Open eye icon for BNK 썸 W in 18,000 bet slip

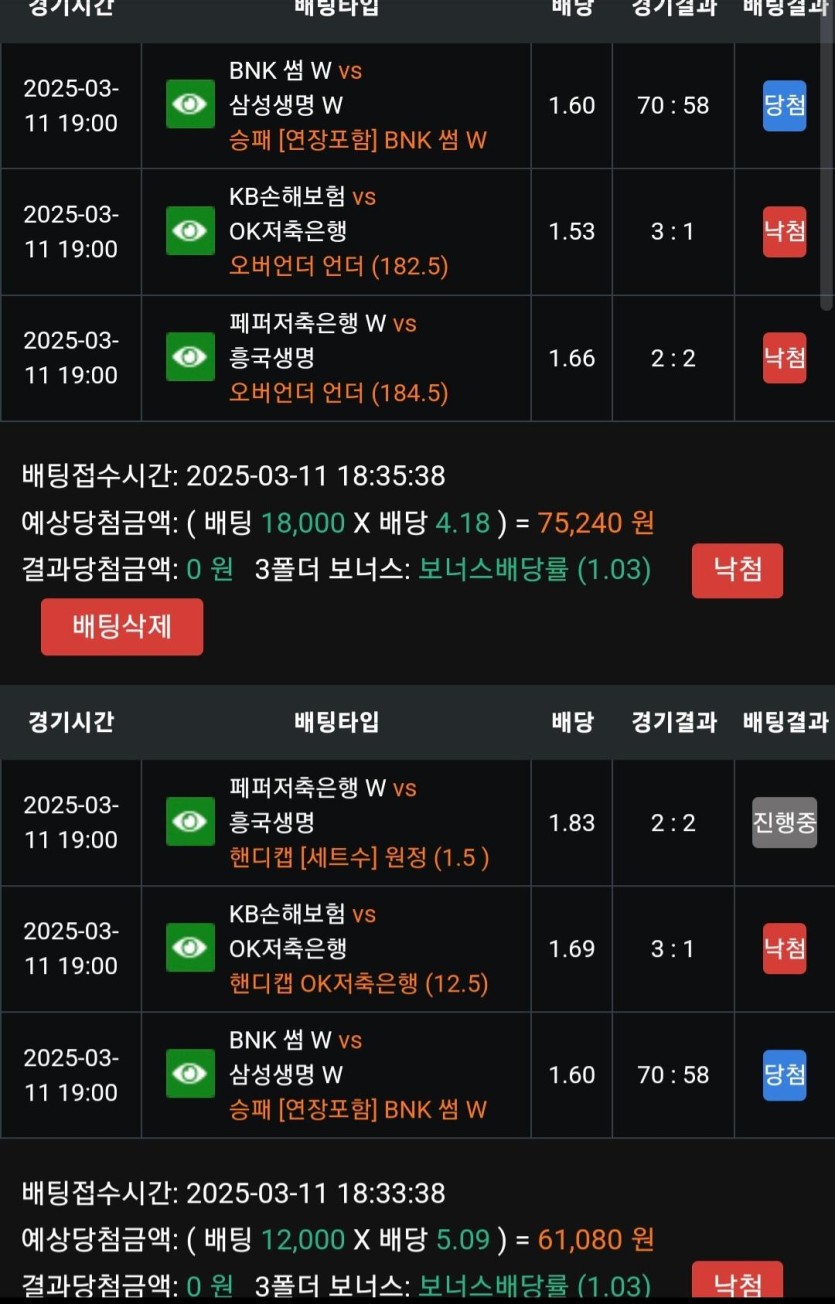pos(190,105)
